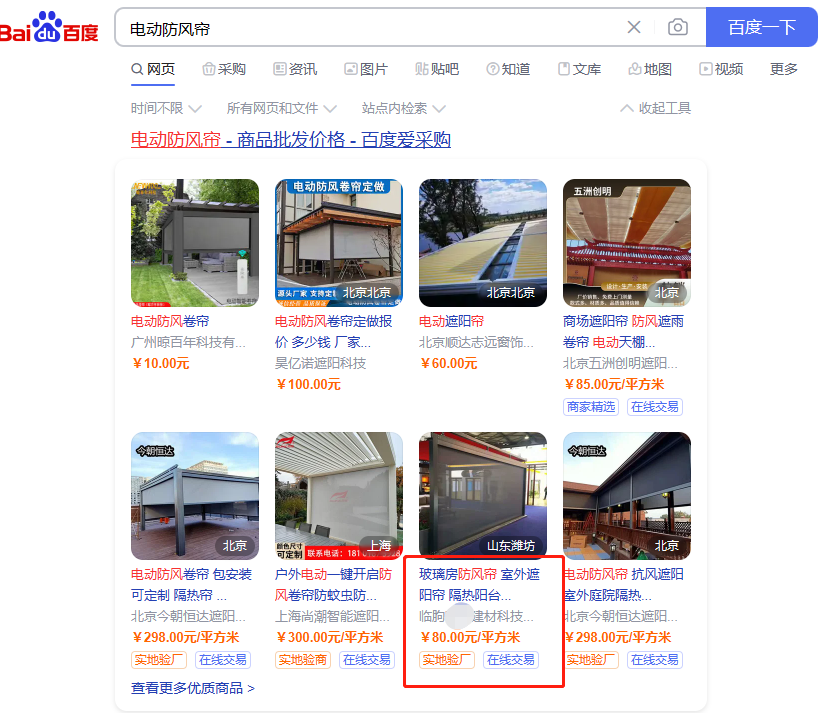
Task: Focus the search field with 电动防风帘
Action: pos(360,28)
